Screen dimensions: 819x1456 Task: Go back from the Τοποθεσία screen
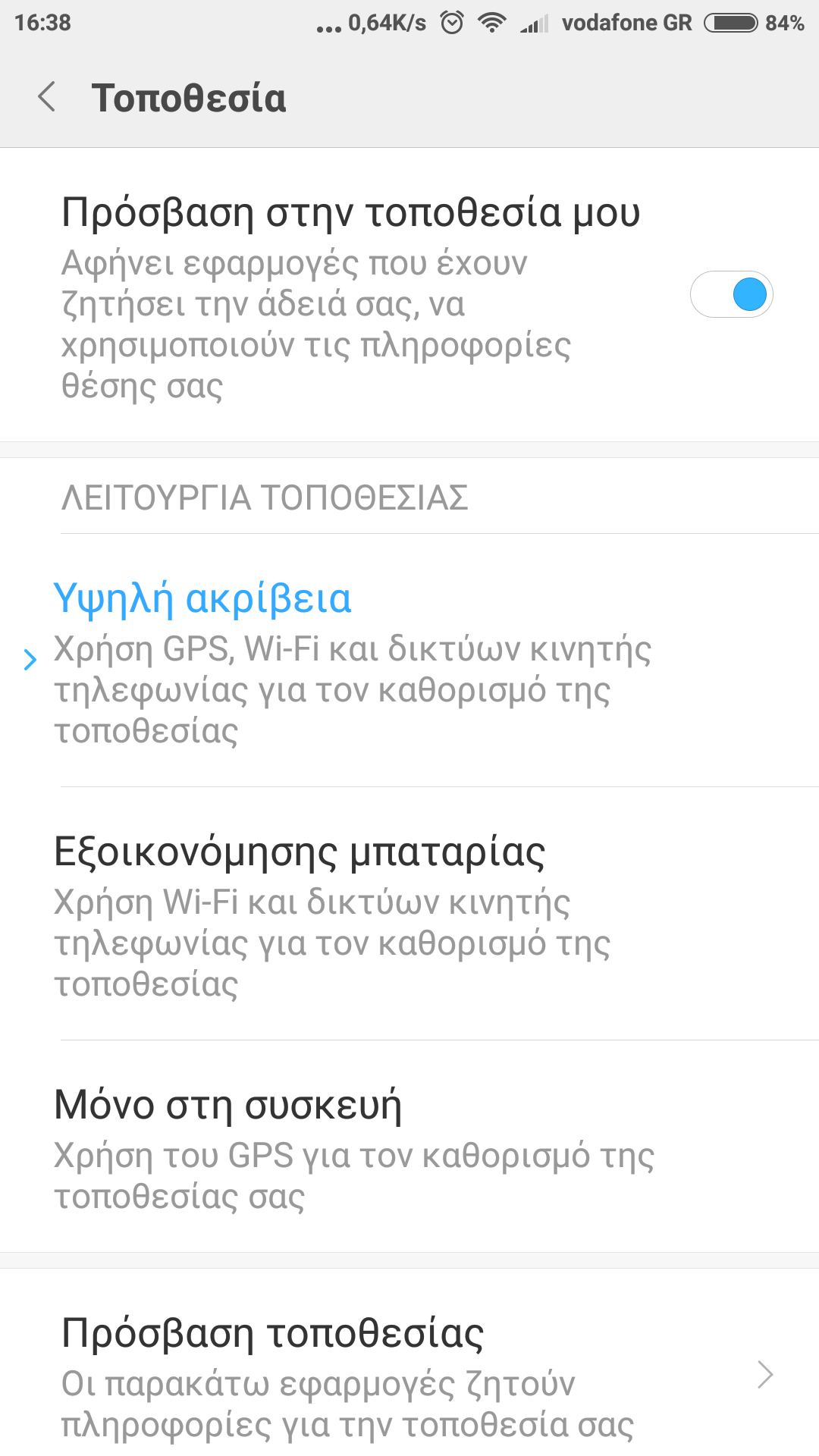click(x=47, y=98)
